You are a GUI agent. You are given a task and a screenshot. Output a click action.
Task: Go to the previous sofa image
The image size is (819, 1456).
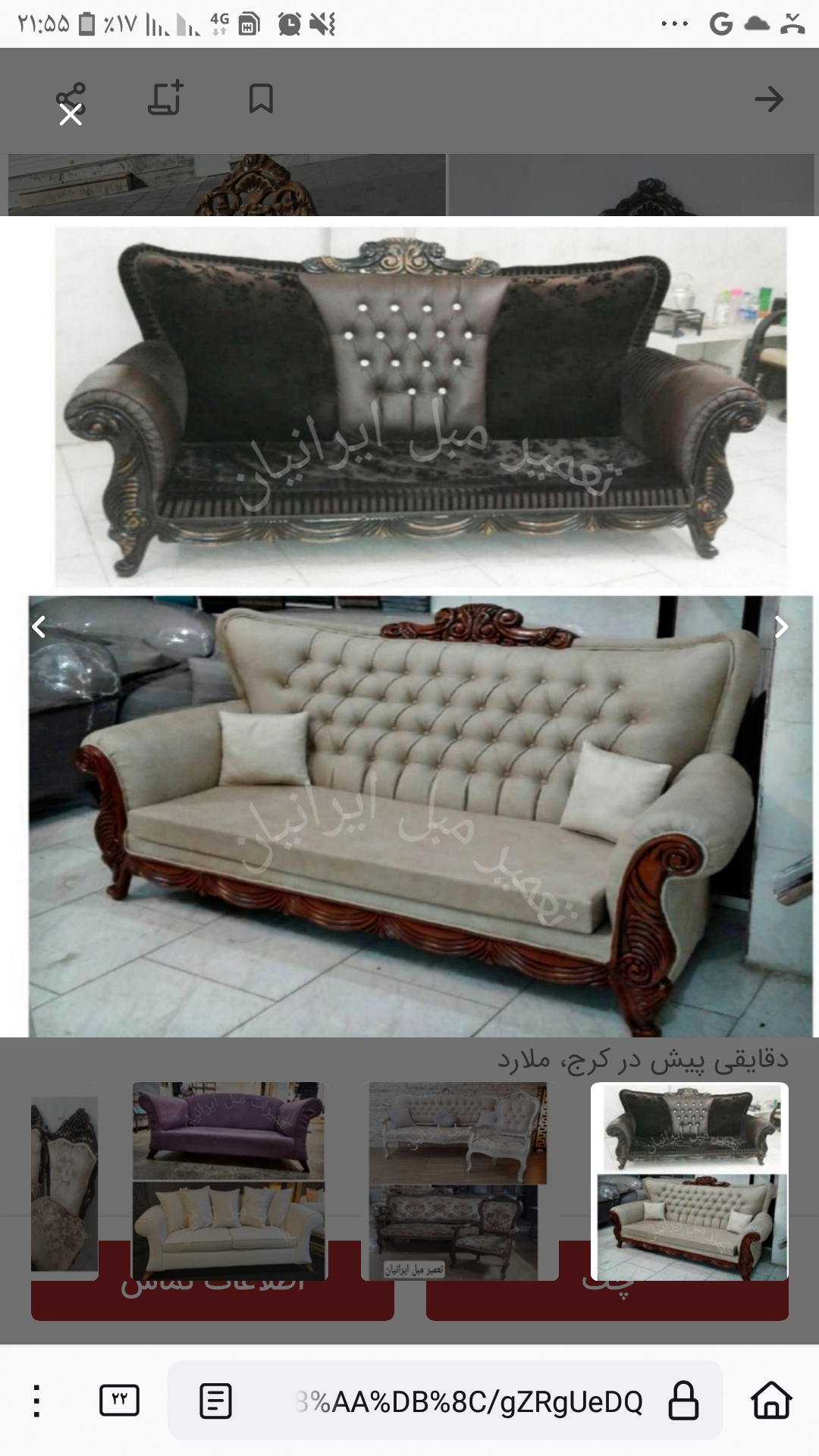pos(39,627)
